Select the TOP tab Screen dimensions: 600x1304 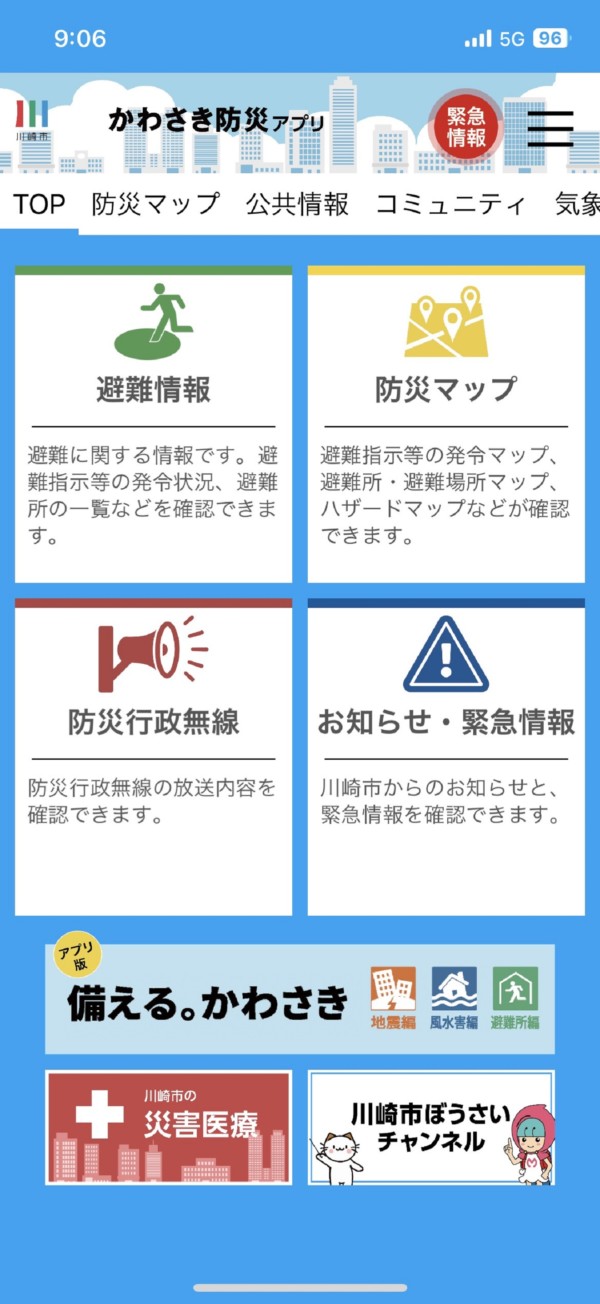tap(39, 205)
